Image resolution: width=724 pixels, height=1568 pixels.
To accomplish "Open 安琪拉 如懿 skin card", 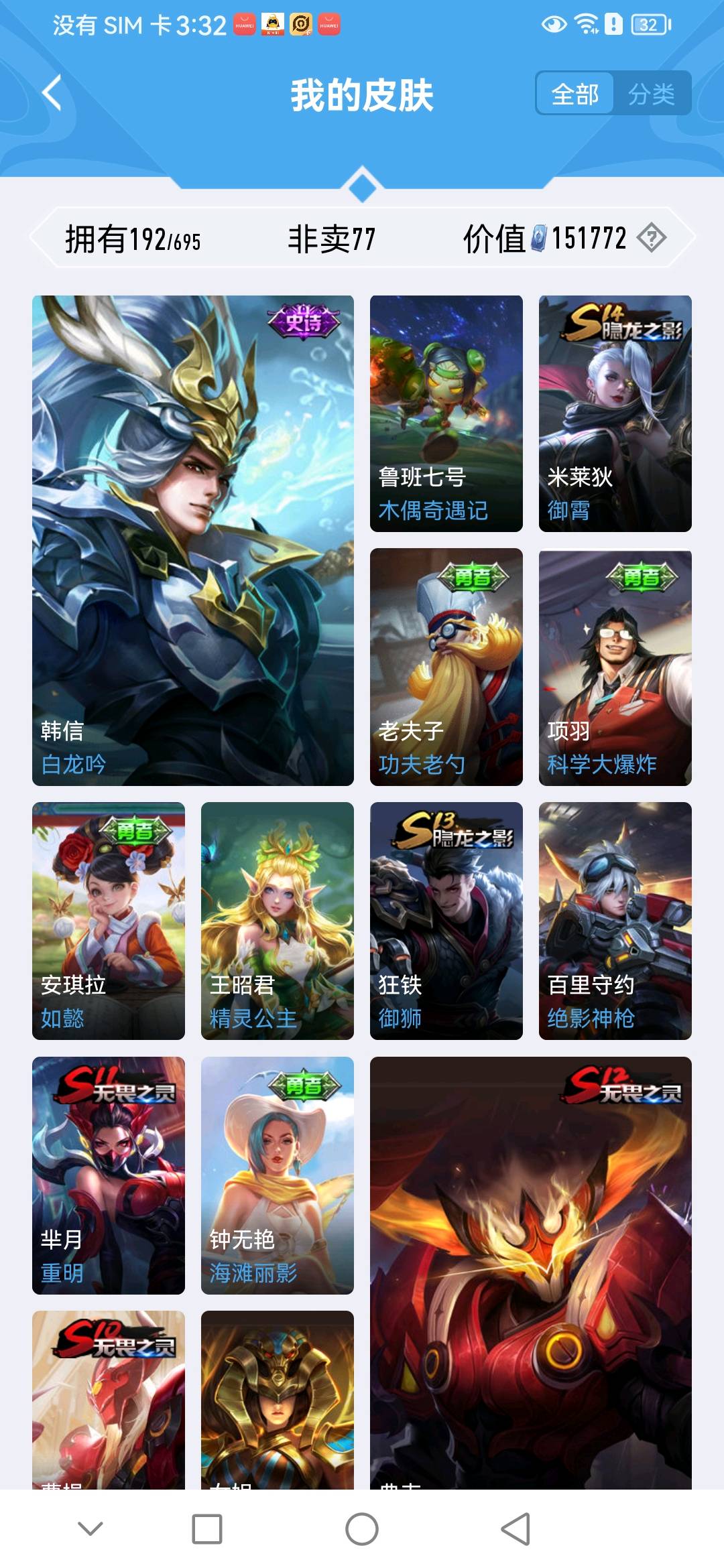I will pos(109,920).
